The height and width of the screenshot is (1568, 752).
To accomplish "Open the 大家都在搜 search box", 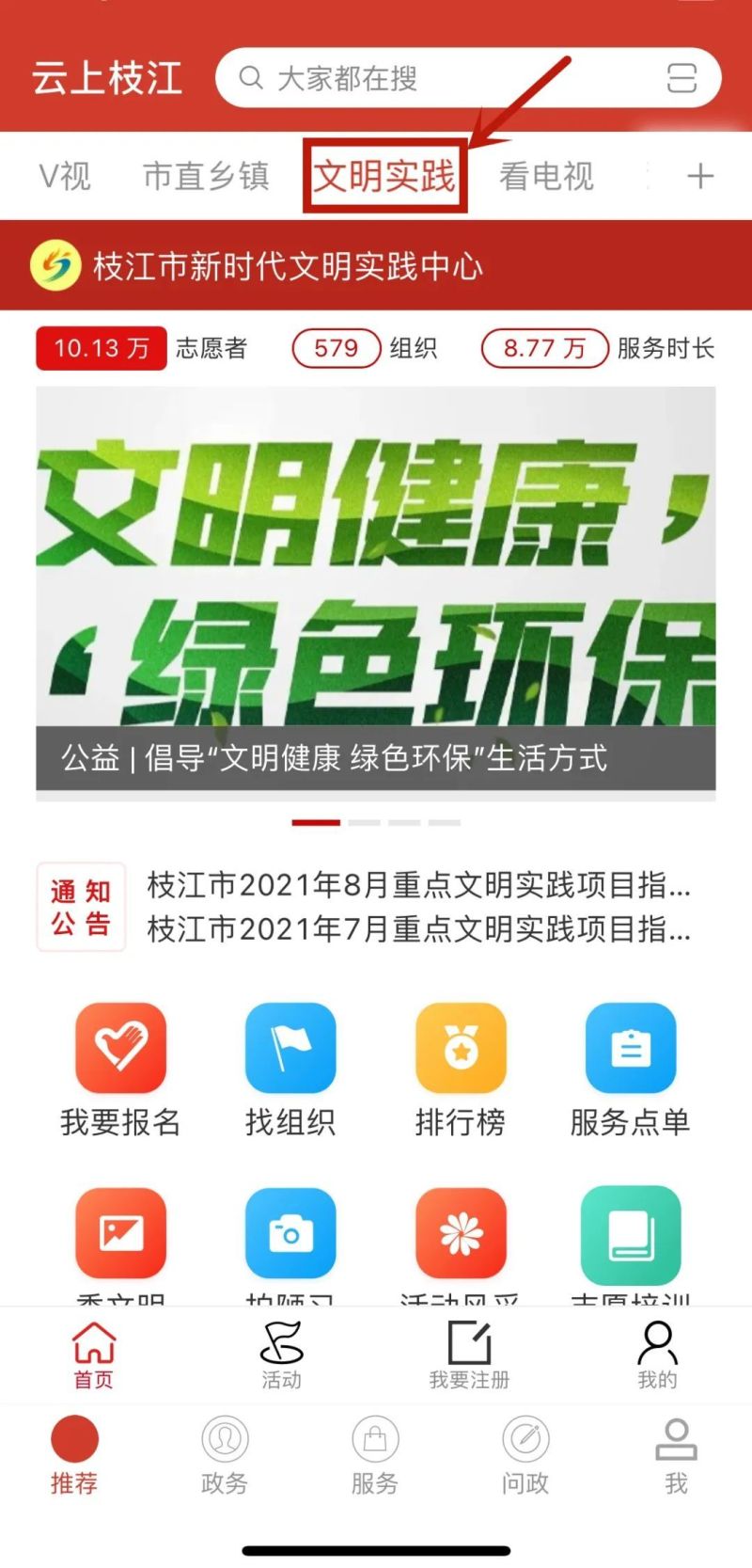I will coord(467,78).
